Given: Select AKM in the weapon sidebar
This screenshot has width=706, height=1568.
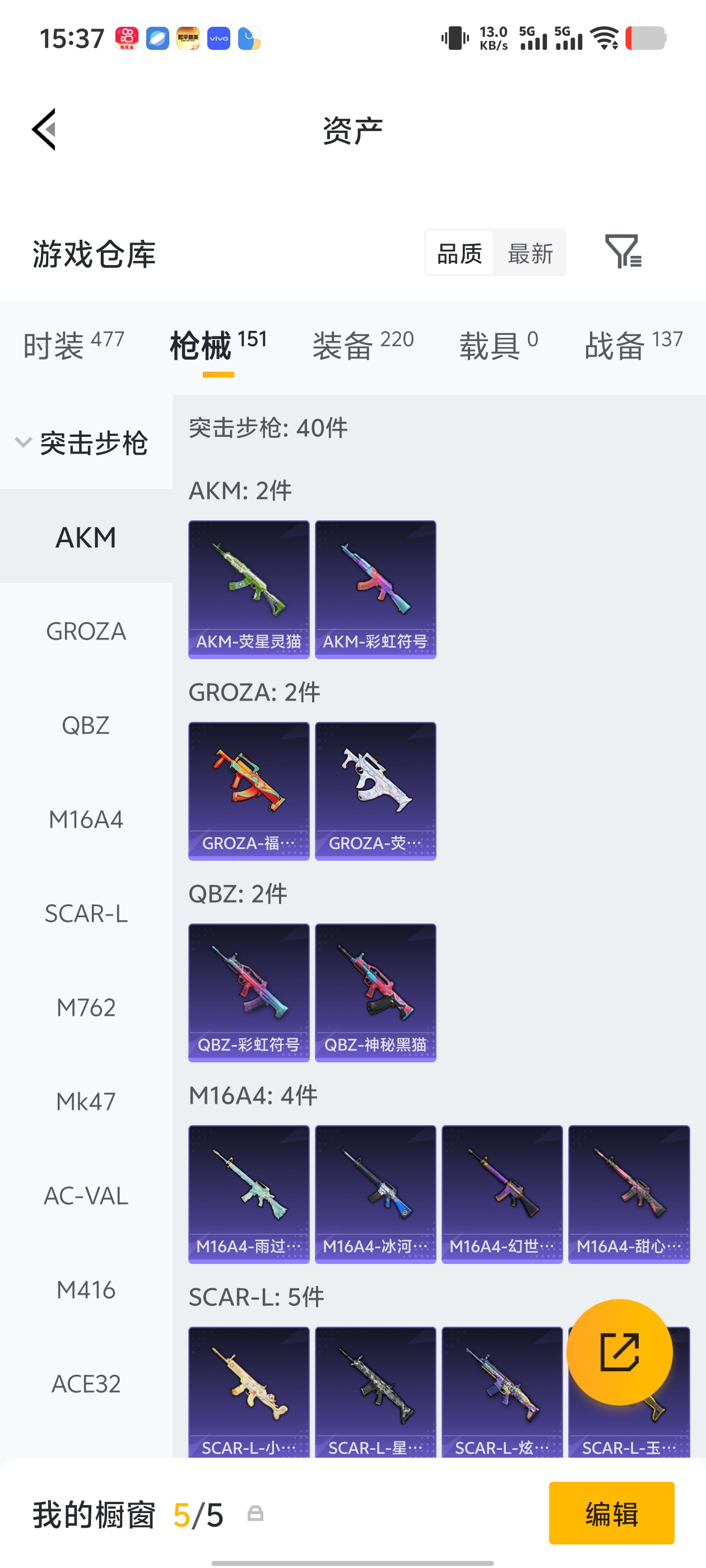Looking at the screenshot, I should point(85,536).
